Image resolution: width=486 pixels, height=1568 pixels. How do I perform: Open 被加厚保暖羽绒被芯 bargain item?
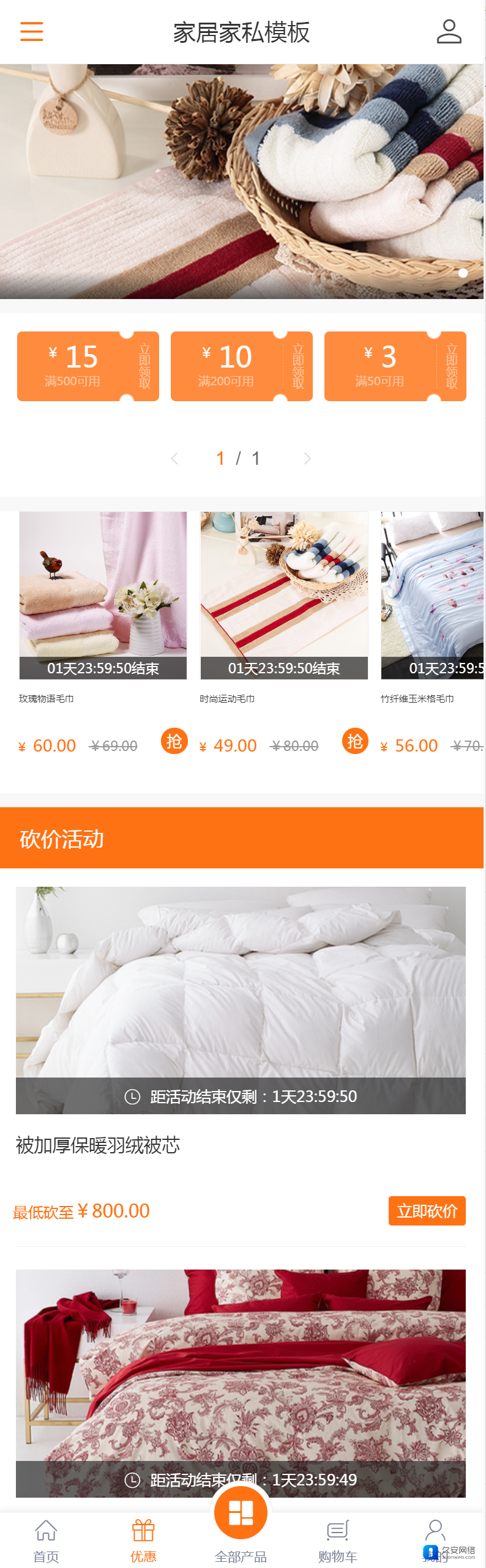click(x=241, y=1000)
